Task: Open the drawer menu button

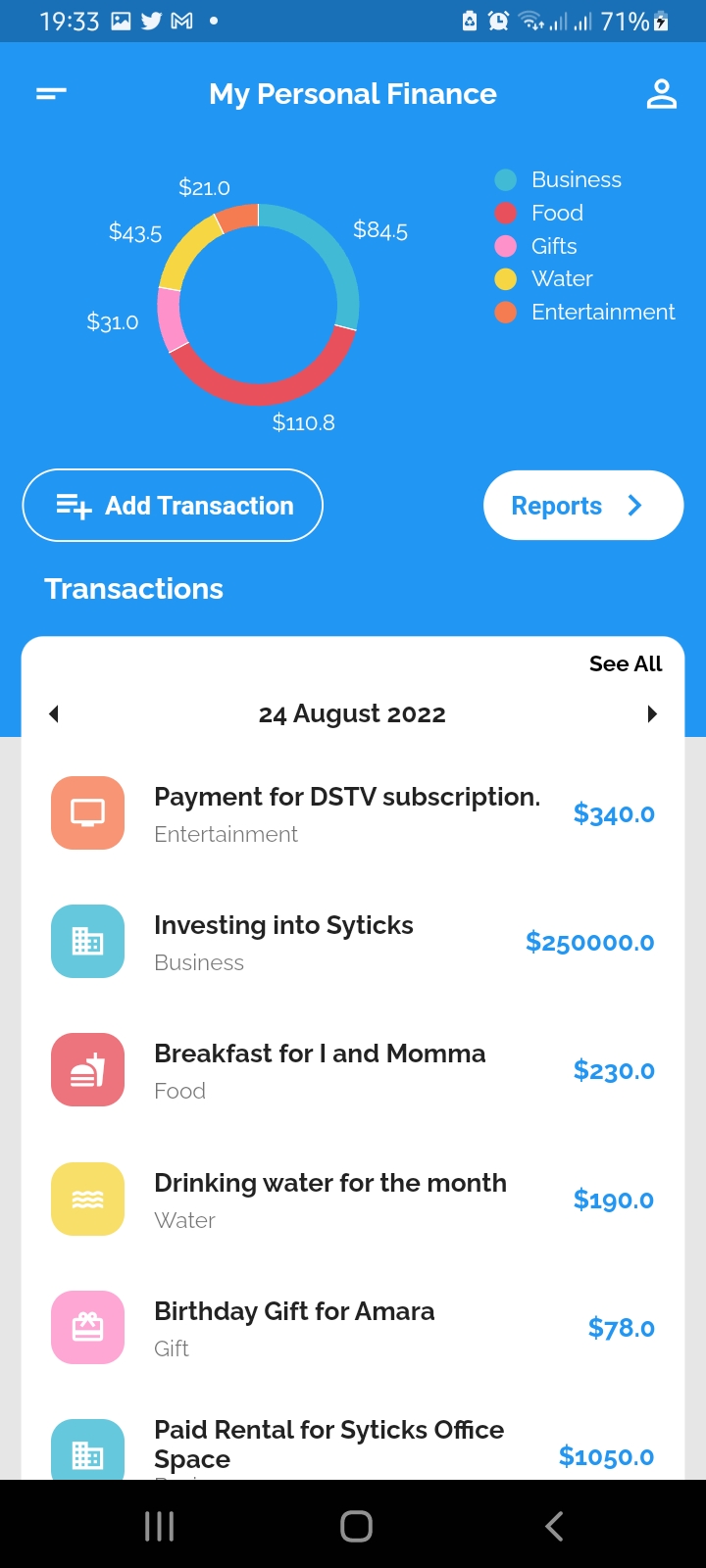Action: coord(51,94)
